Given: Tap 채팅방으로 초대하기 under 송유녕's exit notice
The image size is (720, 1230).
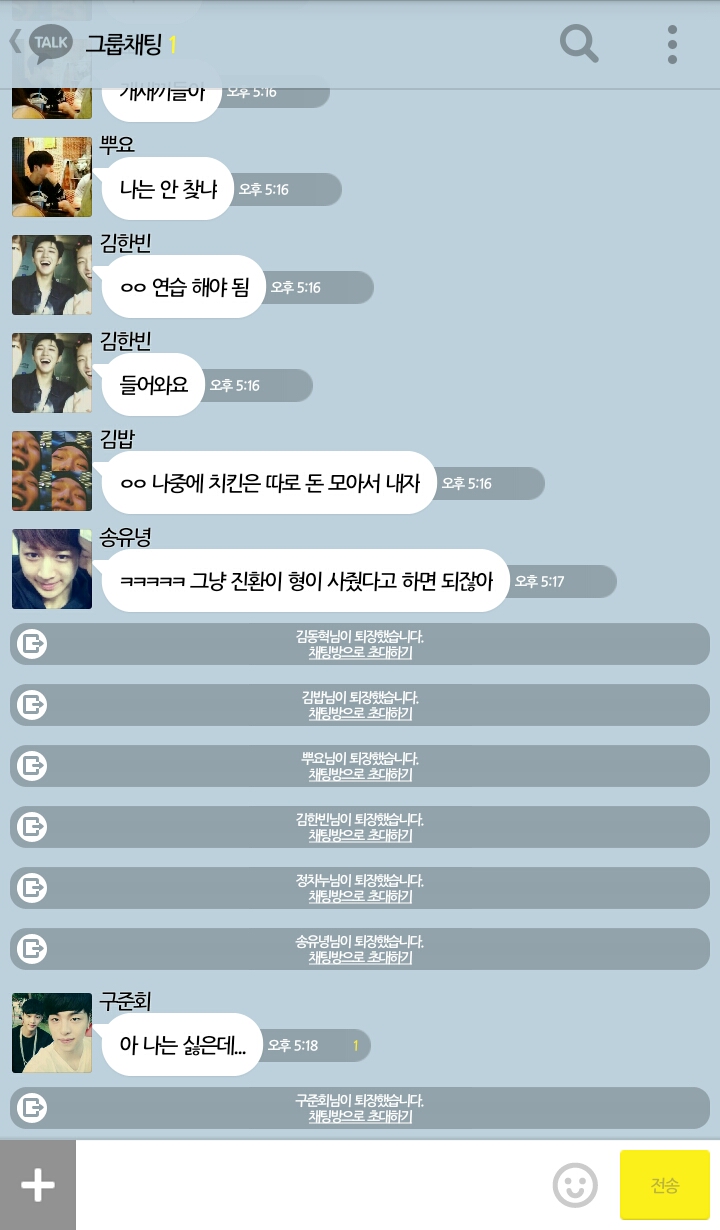Looking at the screenshot, I should click(360, 958).
